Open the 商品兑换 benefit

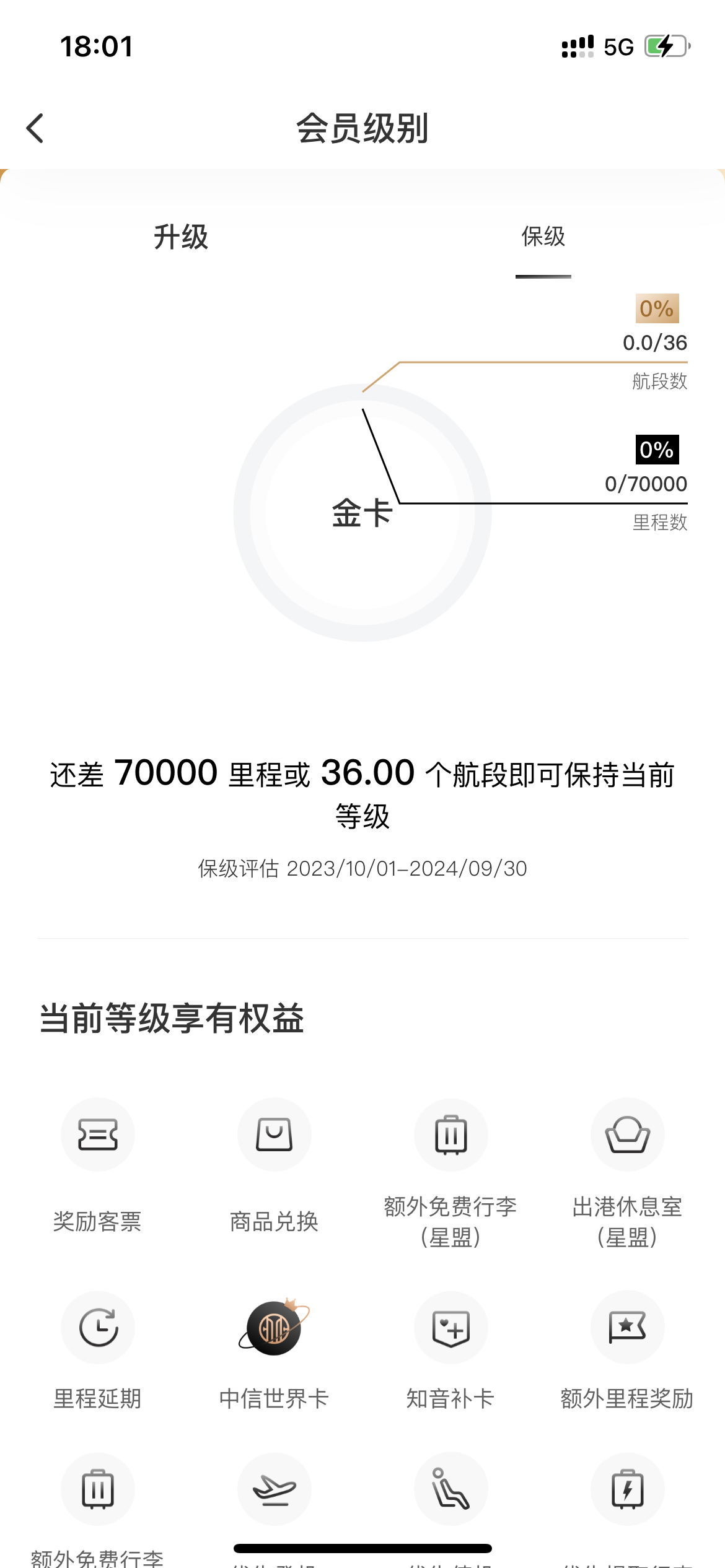[x=274, y=1165]
